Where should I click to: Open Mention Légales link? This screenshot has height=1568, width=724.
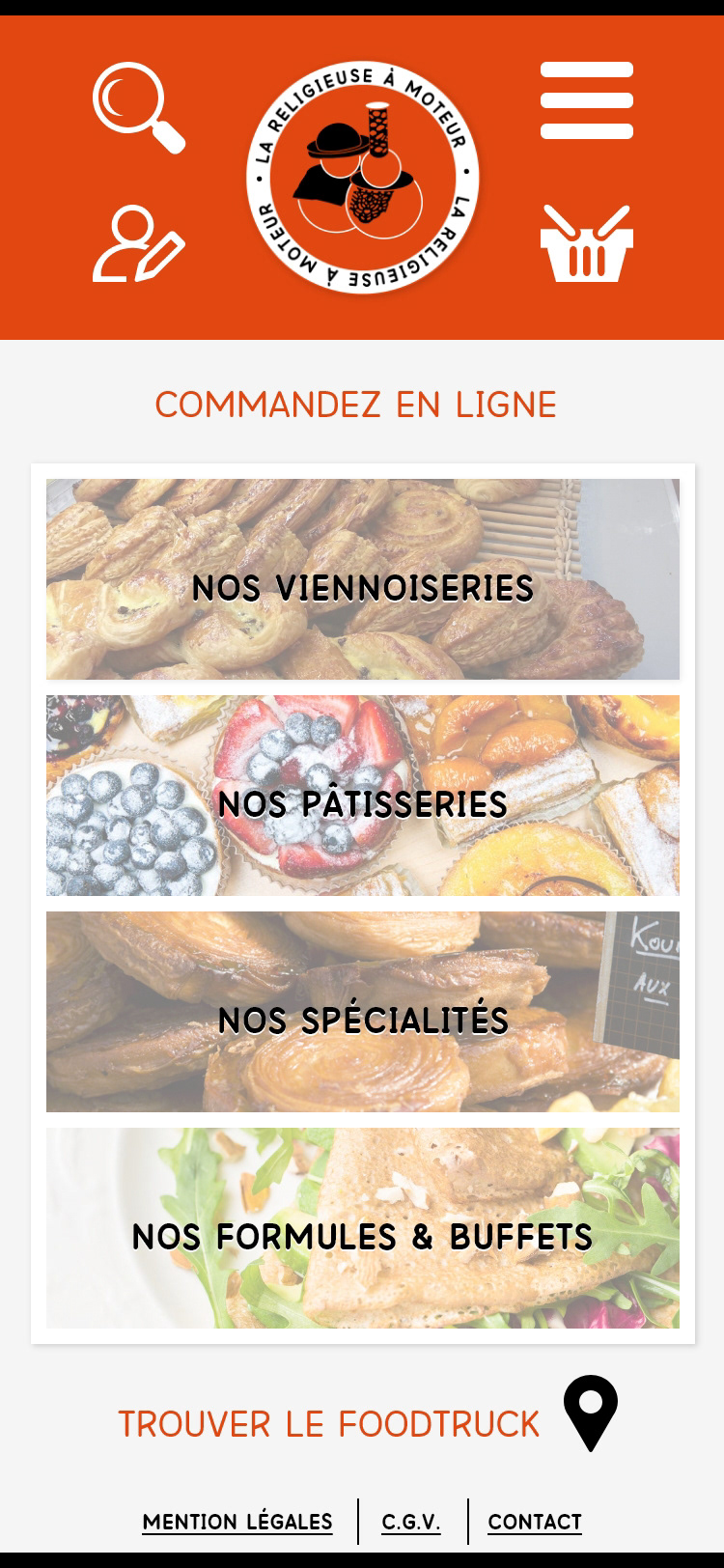[x=237, y=1523]
